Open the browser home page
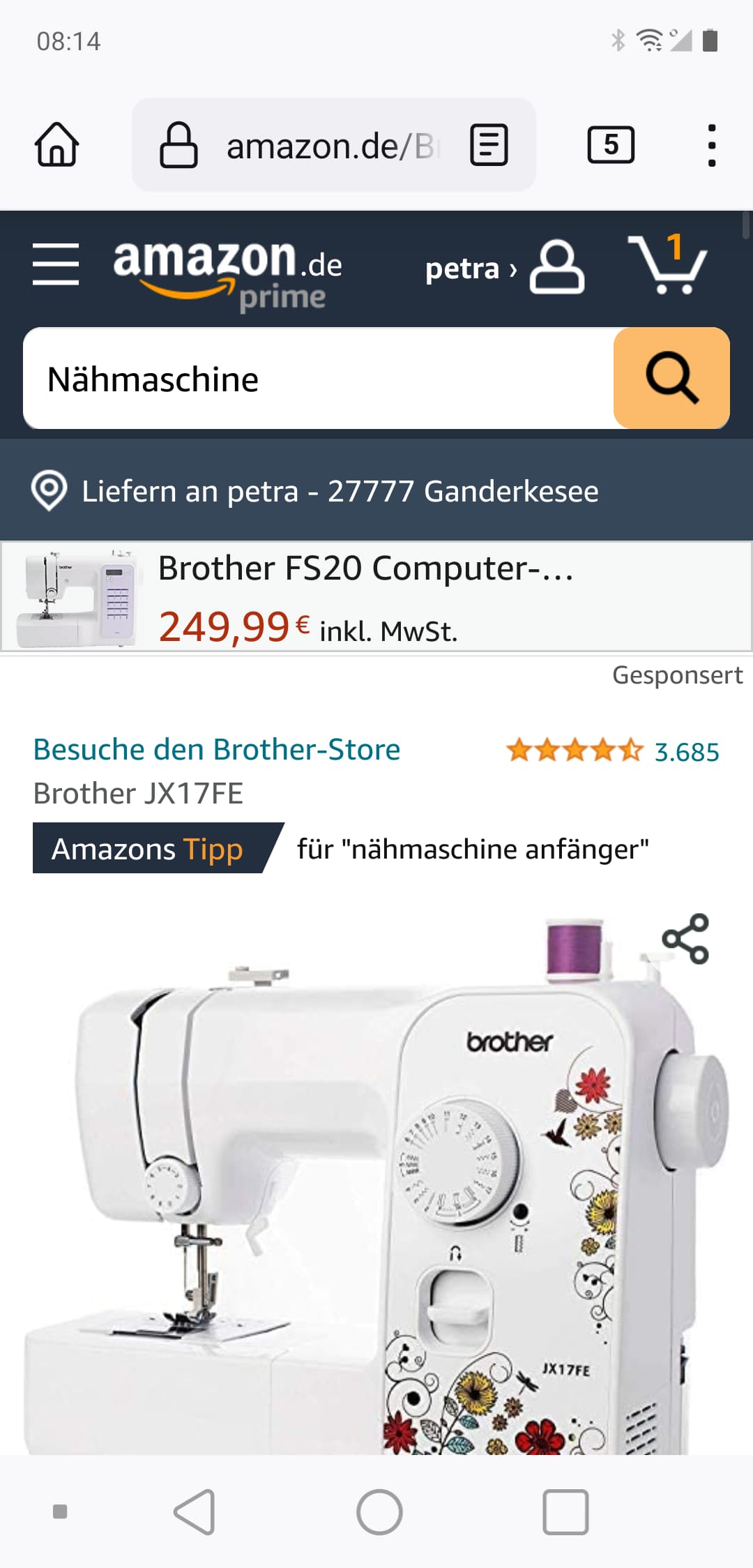This screenshot has width=753, height=1568. (56, 145)
